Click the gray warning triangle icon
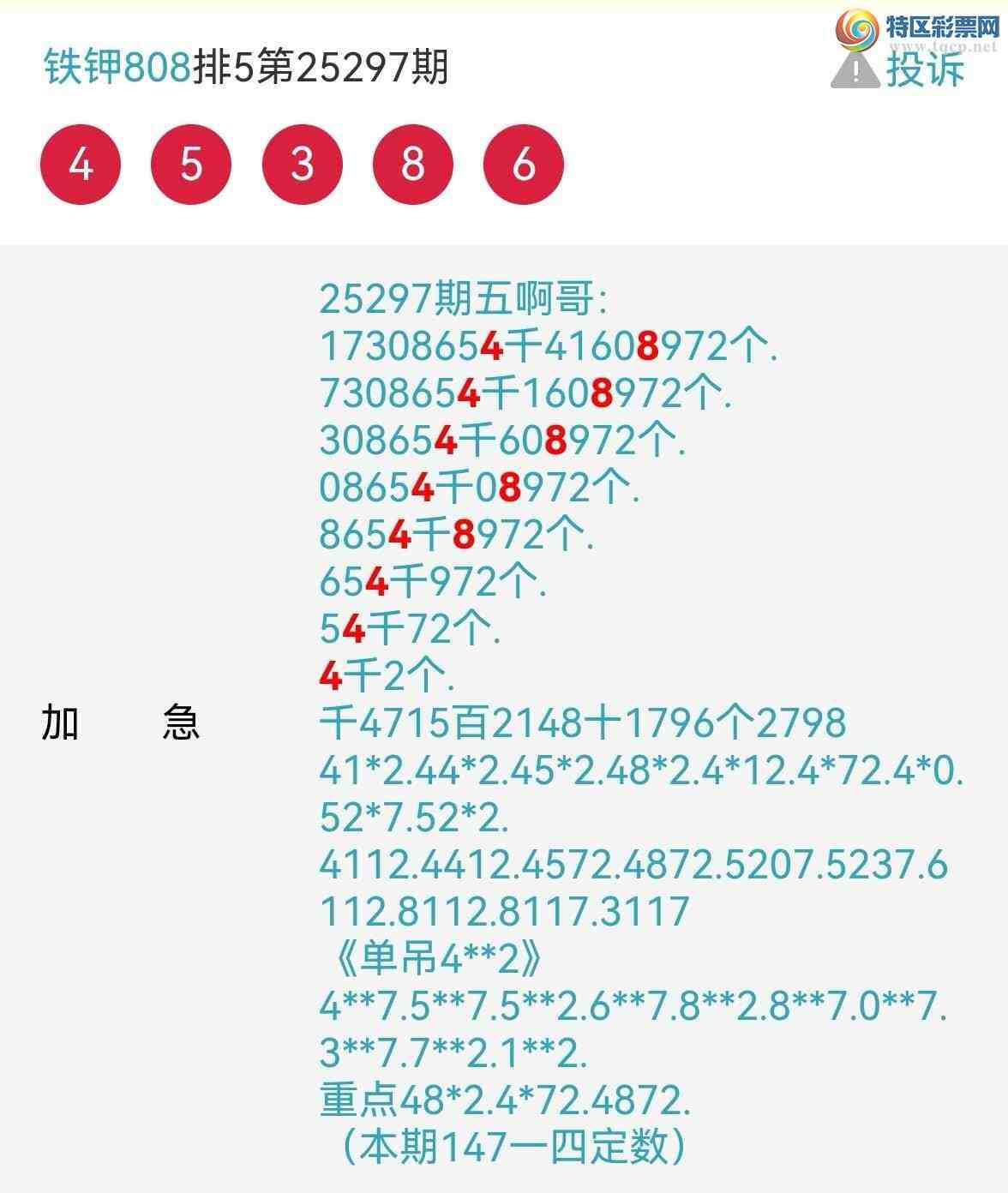Viewport: 1008px width, 1193px height. point(853,73)
